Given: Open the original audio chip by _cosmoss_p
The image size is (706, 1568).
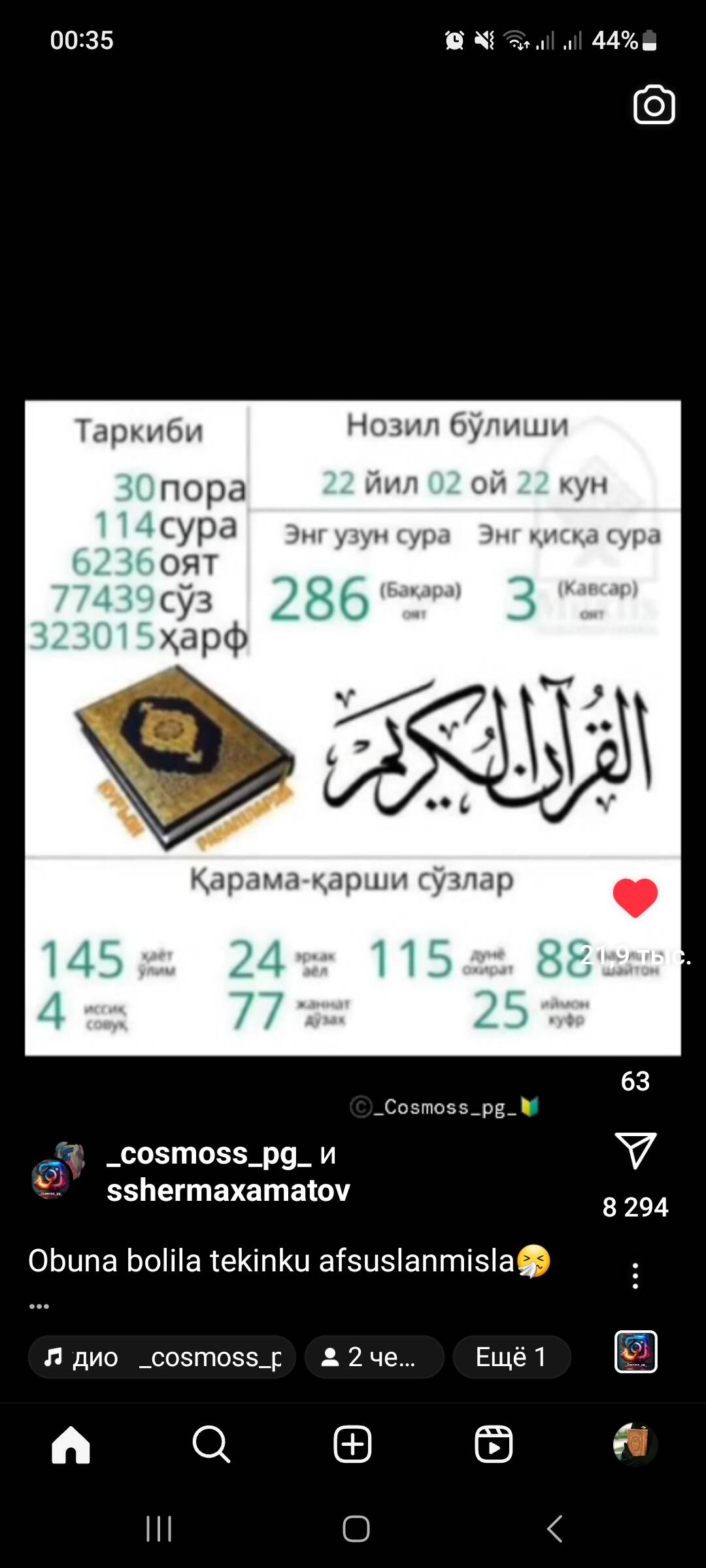Looking at the screenshot, I should [x=161, y=1357].
